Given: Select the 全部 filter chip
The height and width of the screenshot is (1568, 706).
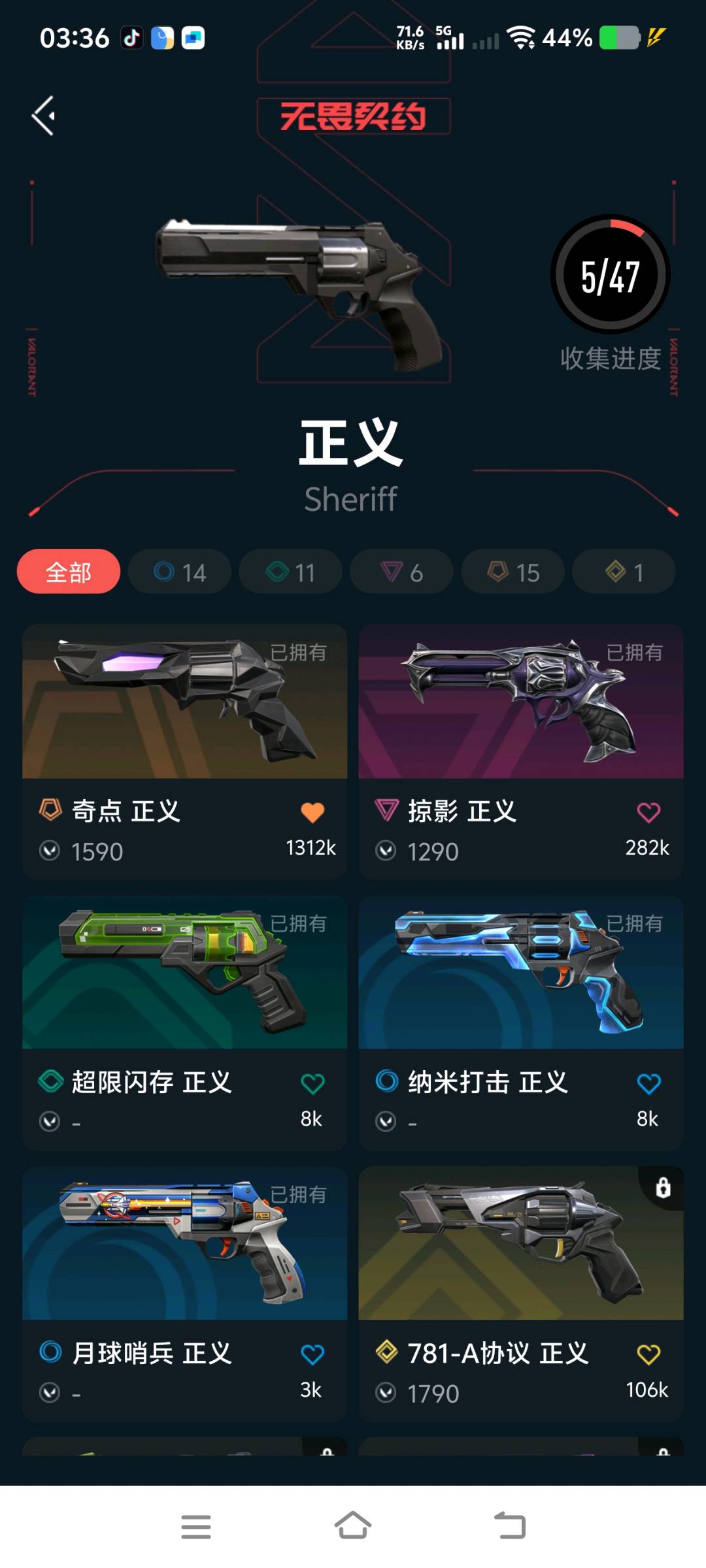Looking at the screenshot, I should click(69, 572).
